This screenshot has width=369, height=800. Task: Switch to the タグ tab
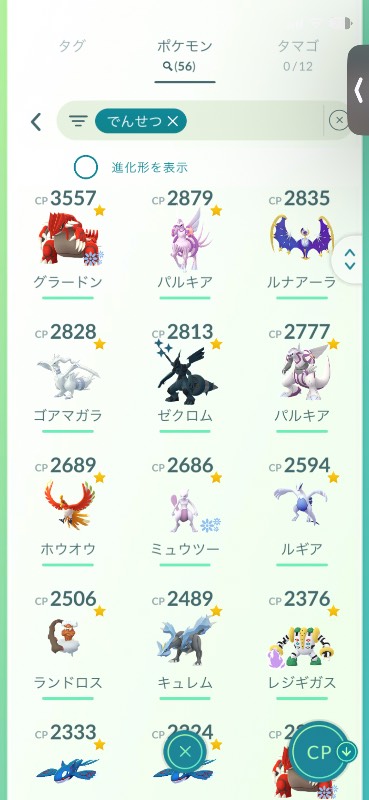[71, 46]
